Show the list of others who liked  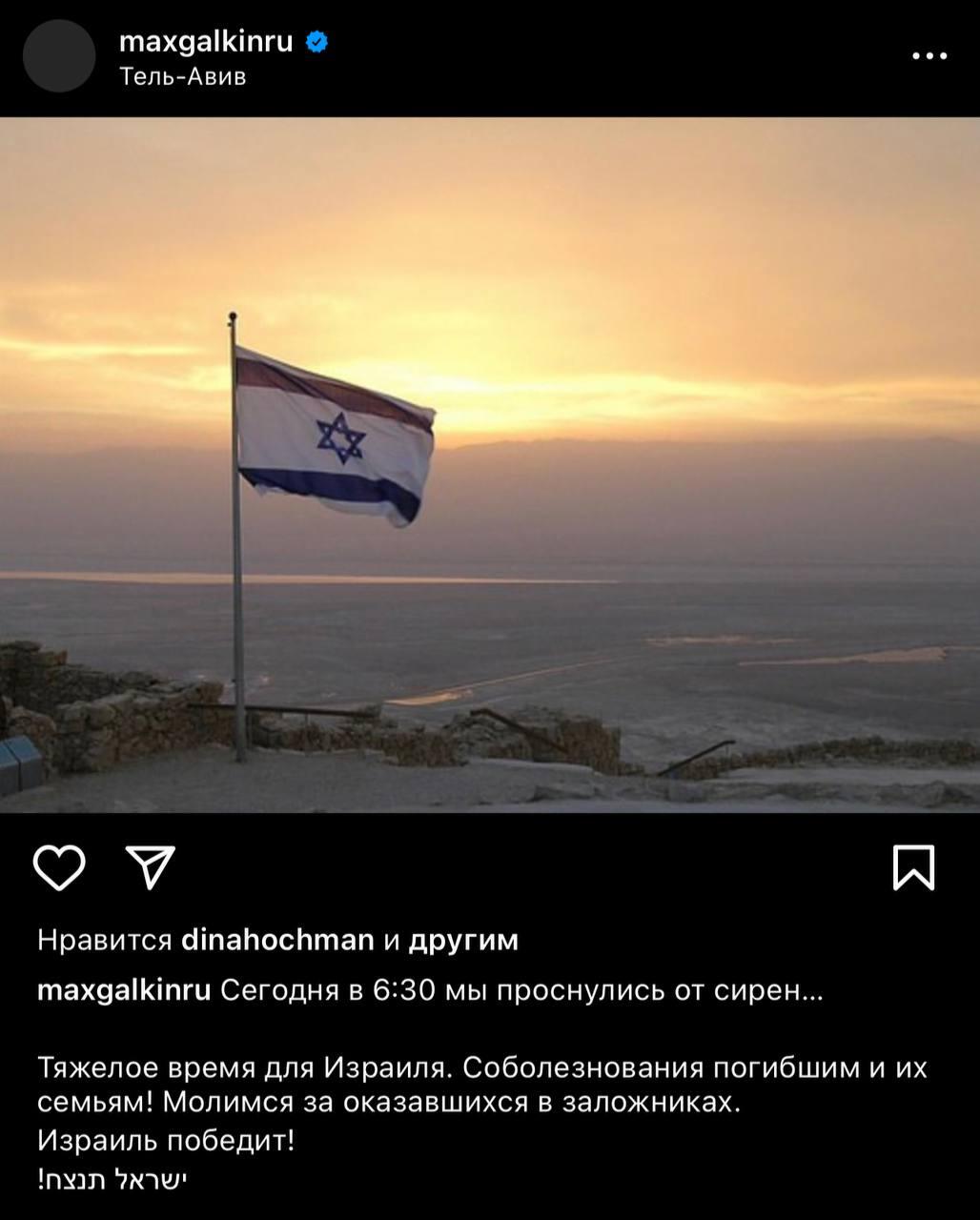[463, 941]
